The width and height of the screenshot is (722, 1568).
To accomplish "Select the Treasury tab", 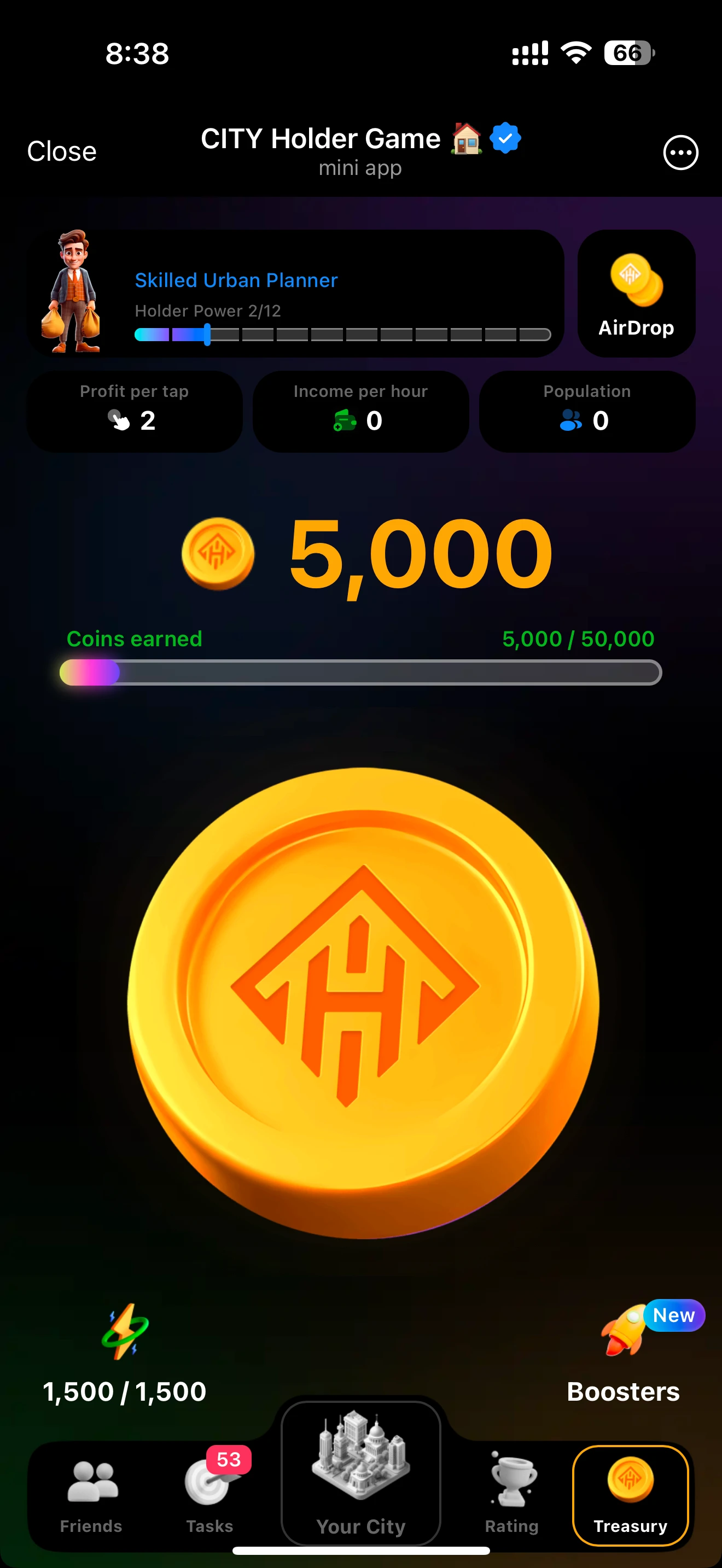I will coord(630,1495).
